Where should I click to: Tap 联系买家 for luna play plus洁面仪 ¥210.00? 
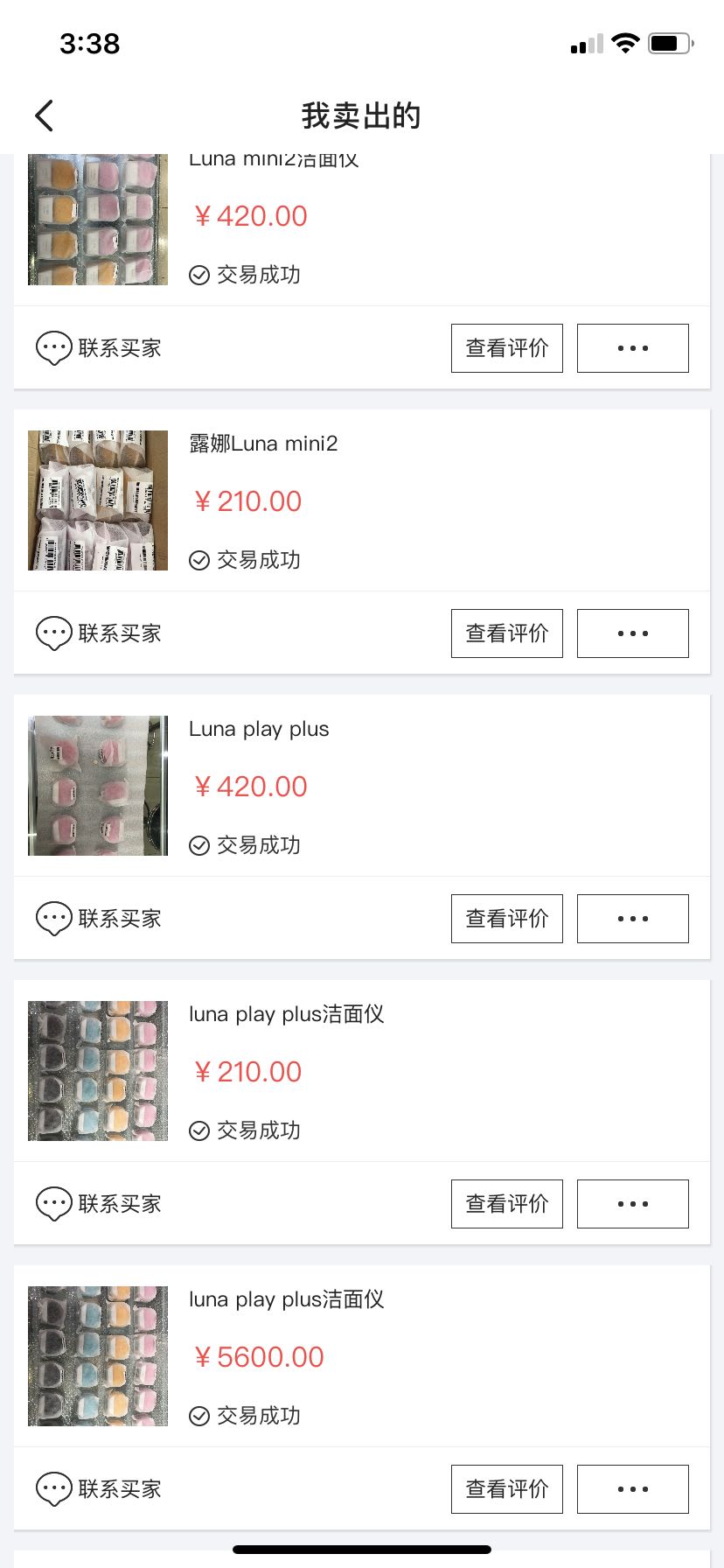(x=99, y=1204)
